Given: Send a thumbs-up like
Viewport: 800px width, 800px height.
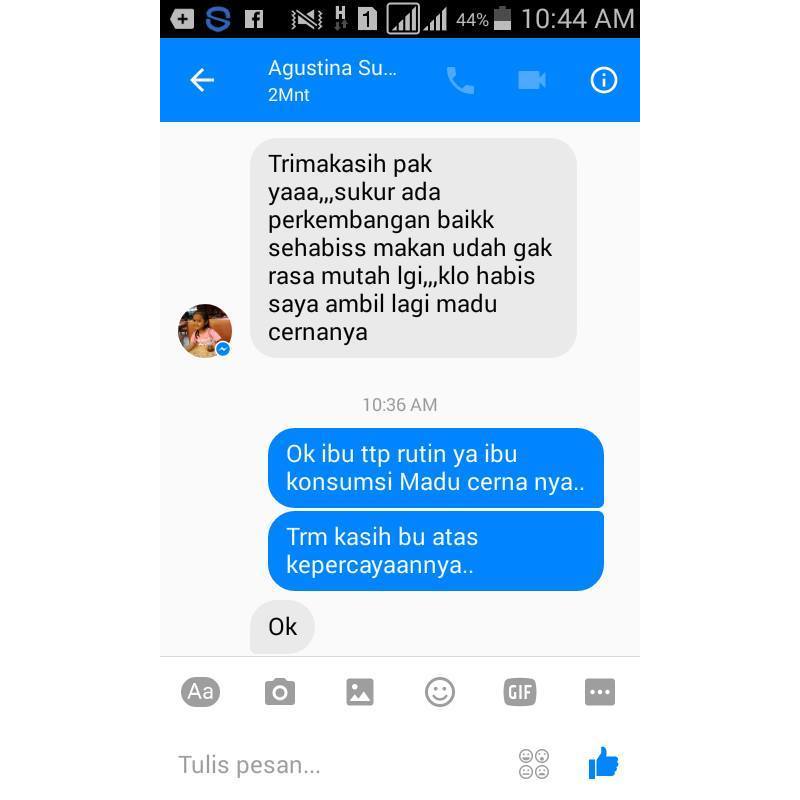Looking at the screenshot, I should (x=603, y=764).
